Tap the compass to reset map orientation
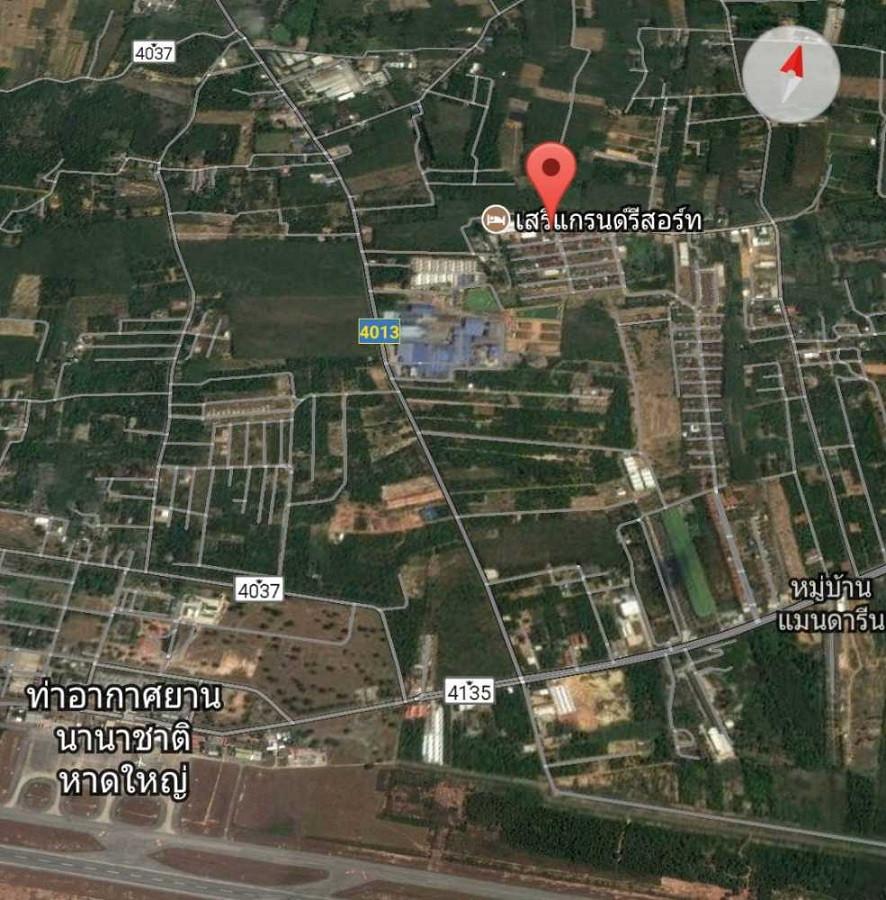The image size is (886, 900). click(791, 74)
